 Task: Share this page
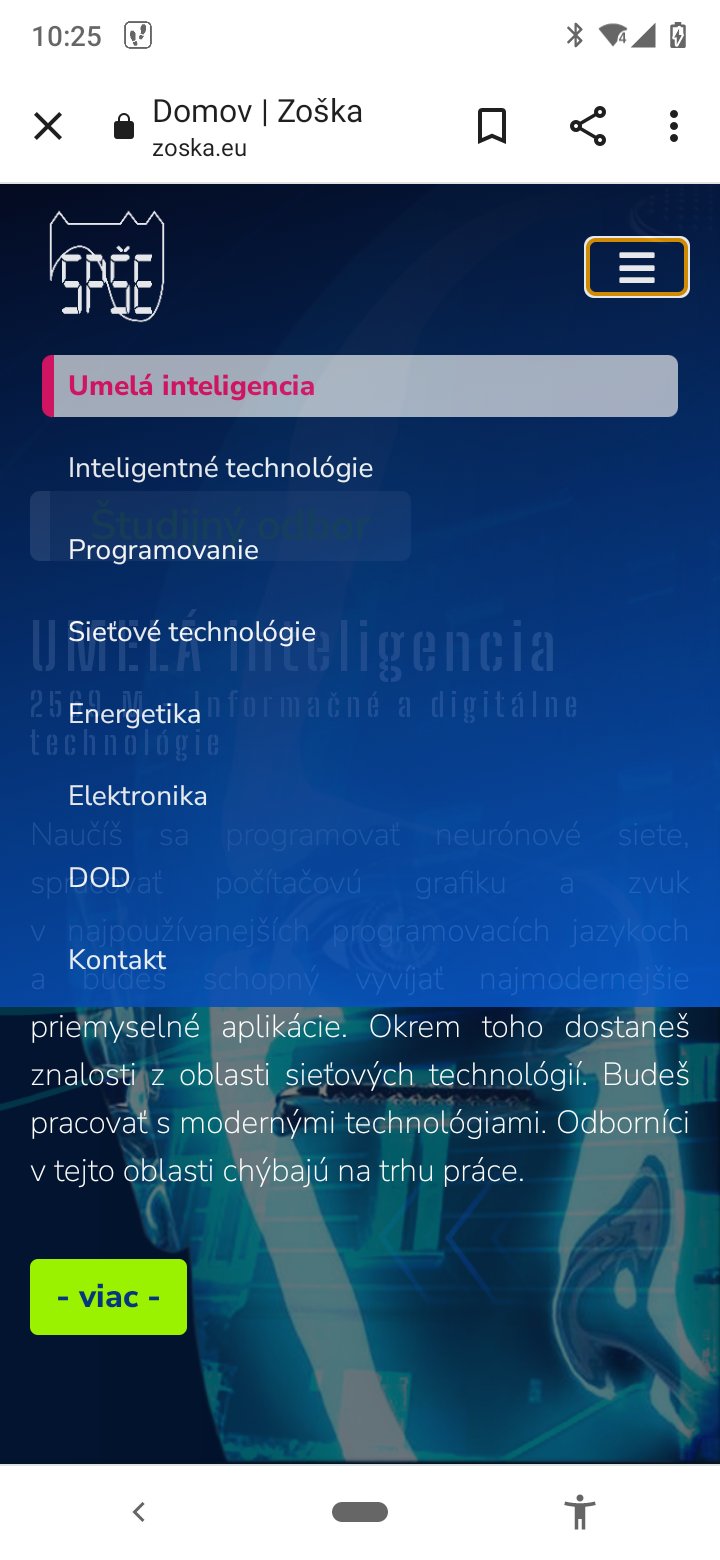click(x=588, y=127)
